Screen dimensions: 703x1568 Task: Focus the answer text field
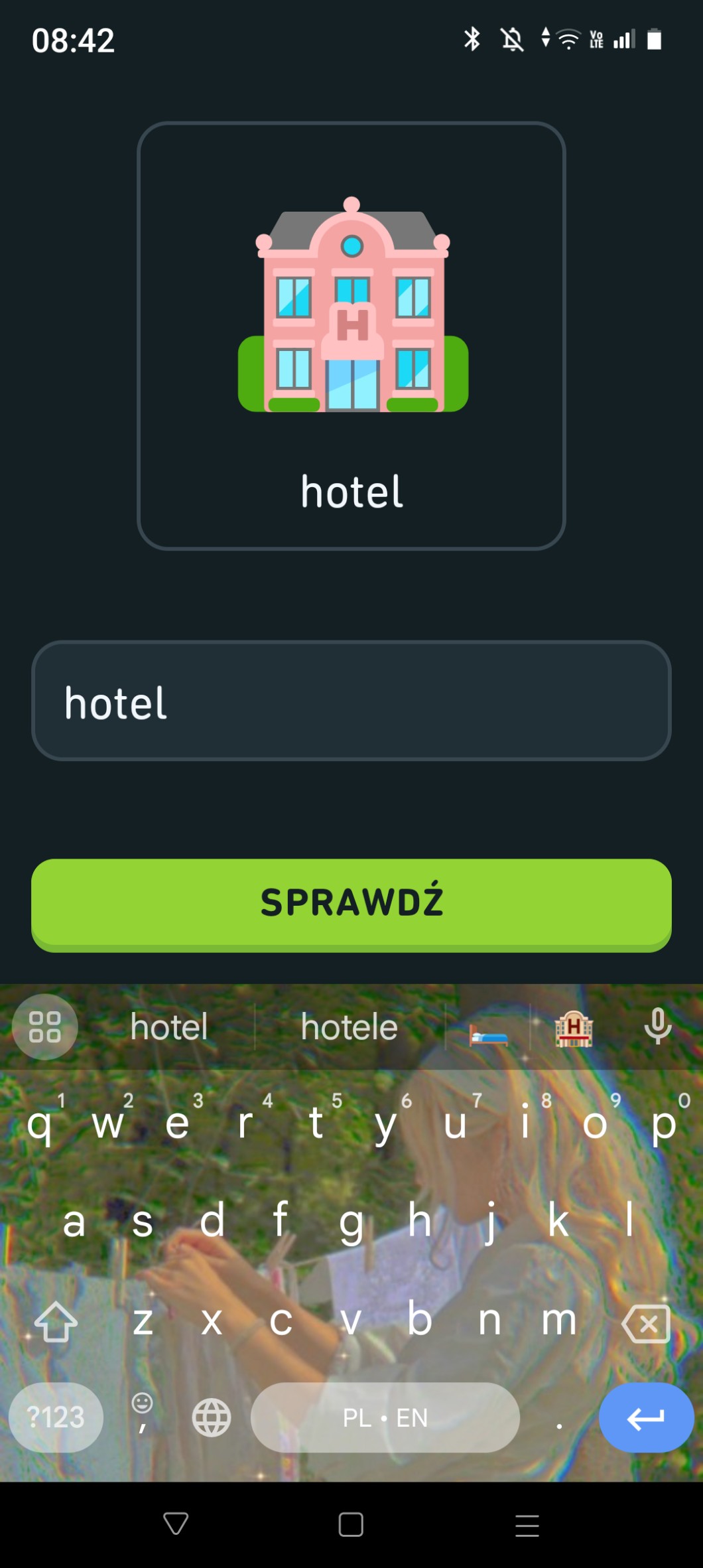[351, 701]
